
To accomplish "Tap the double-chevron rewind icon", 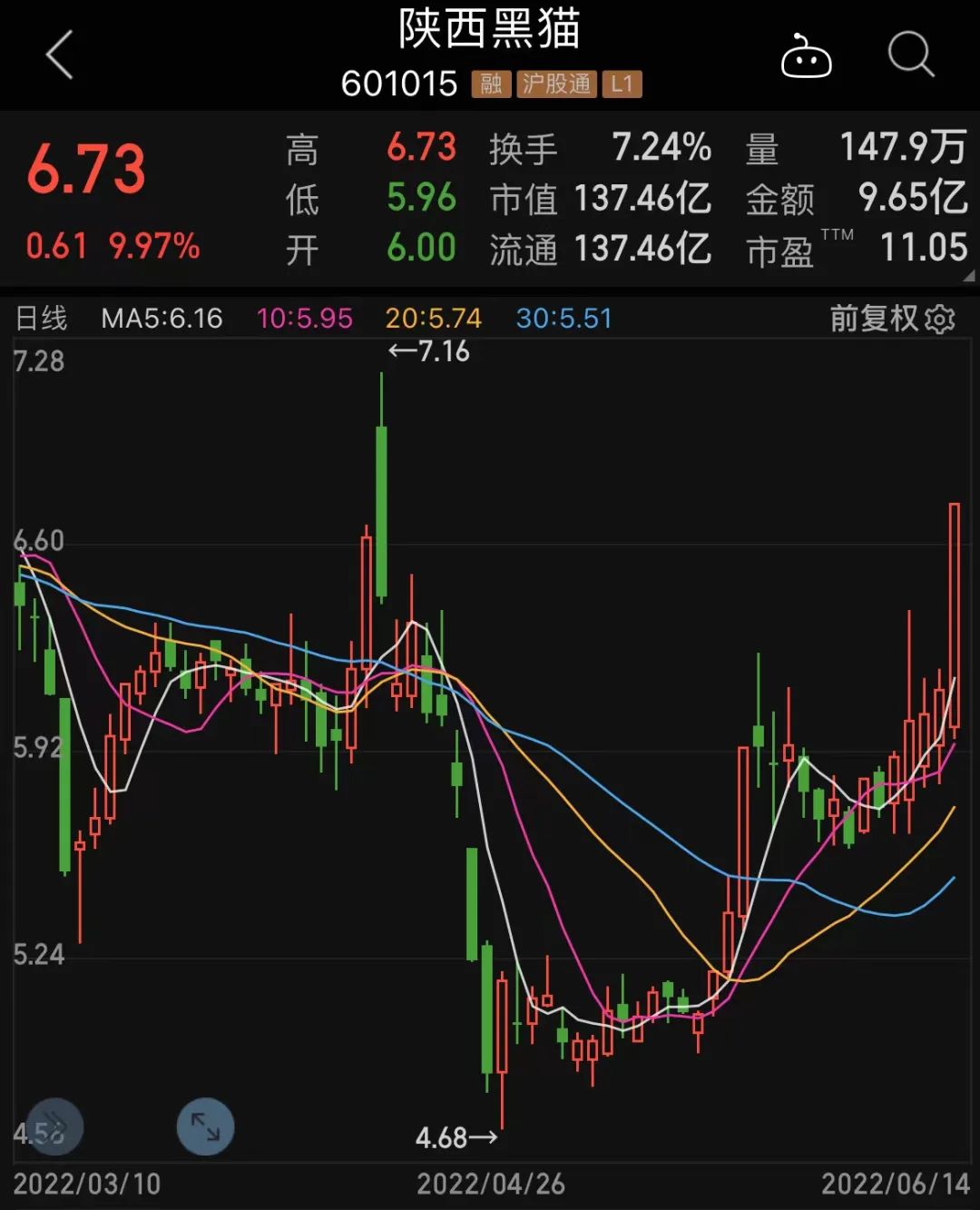I will pyautogui.click(x=56, y=1127).
